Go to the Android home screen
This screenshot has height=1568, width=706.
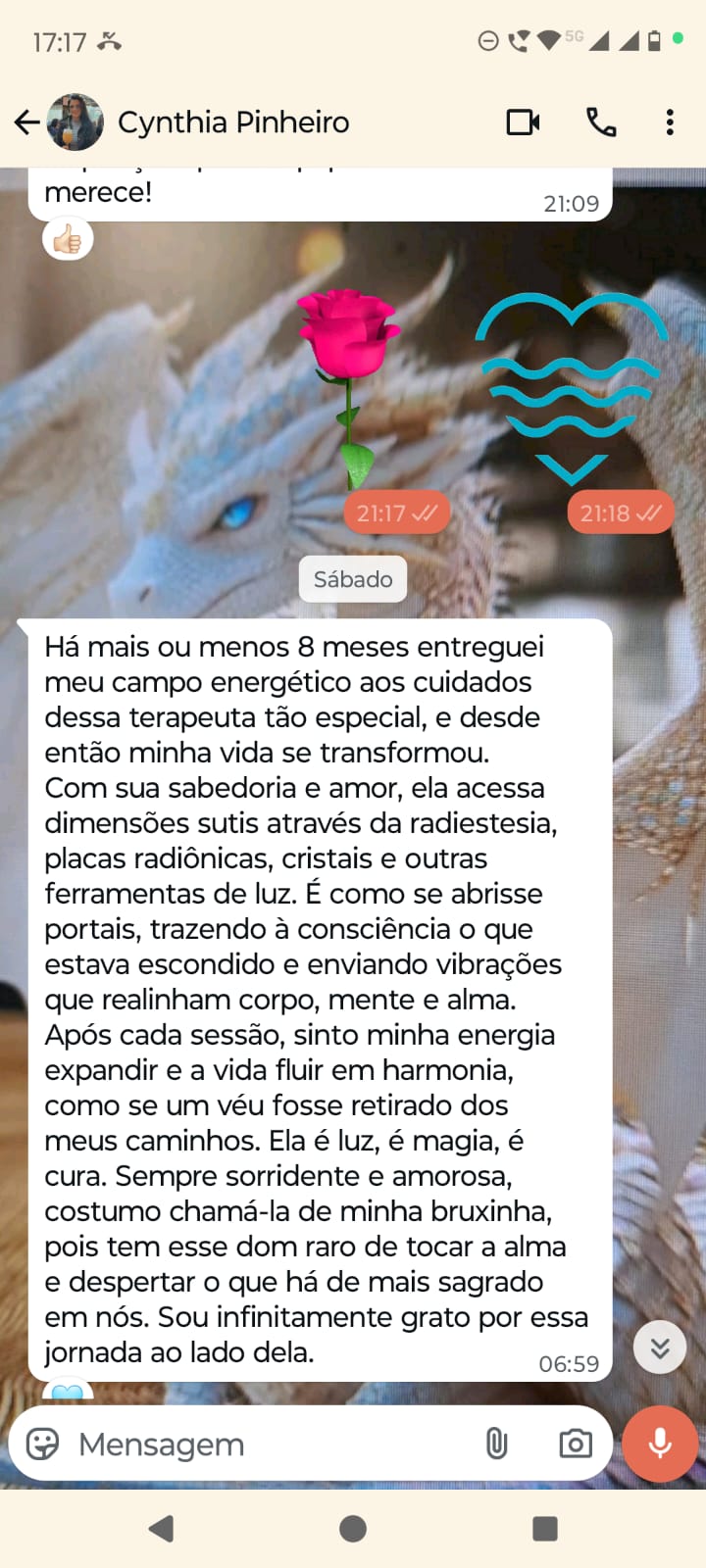click(x=353, y=1529)
